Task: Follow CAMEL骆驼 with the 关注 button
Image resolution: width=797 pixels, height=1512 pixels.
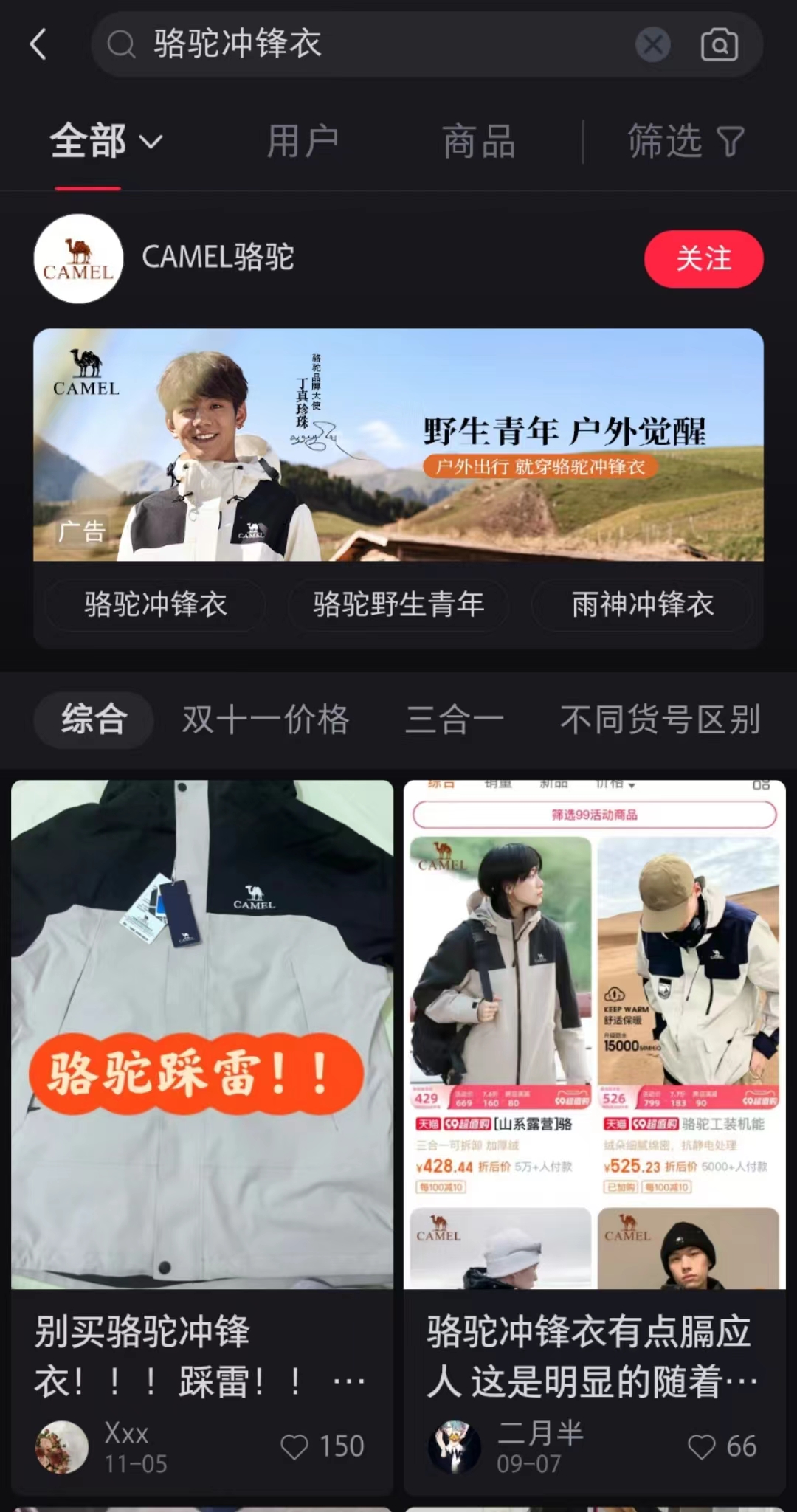Action: [703, 259]
